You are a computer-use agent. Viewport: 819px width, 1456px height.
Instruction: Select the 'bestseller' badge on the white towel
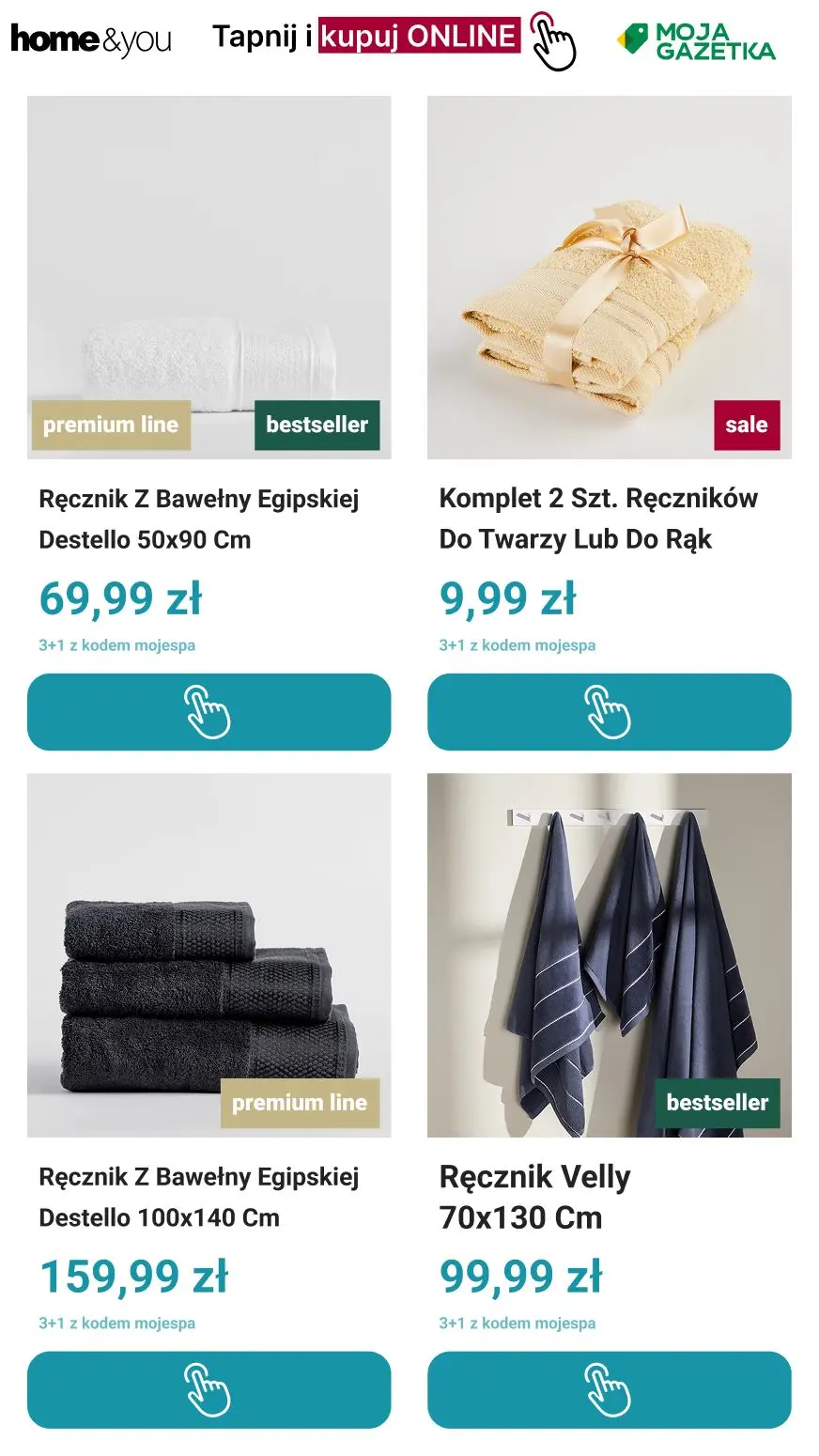tap(317, 425)
